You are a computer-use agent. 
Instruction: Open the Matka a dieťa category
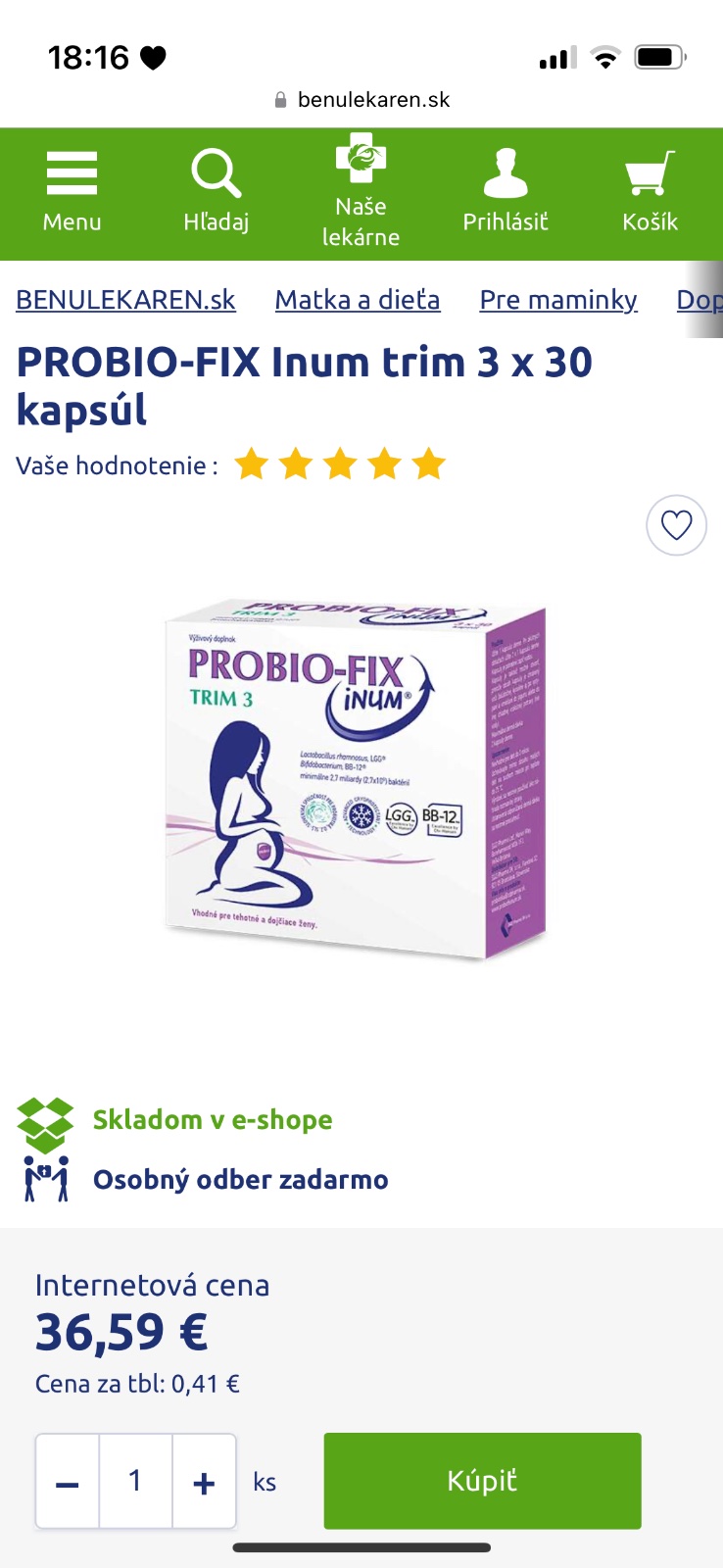(358, 300)
